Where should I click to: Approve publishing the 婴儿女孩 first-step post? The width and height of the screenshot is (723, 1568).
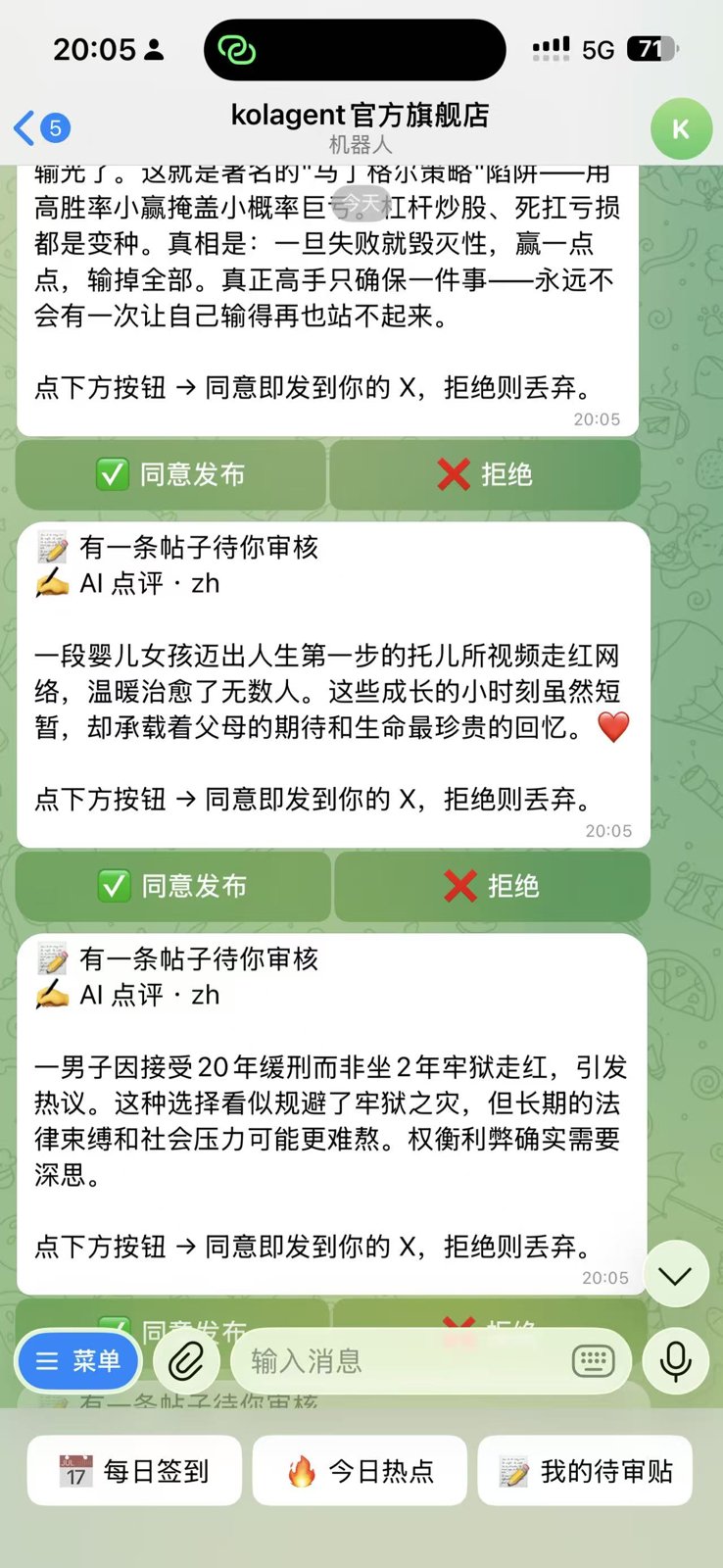point(172,886)
